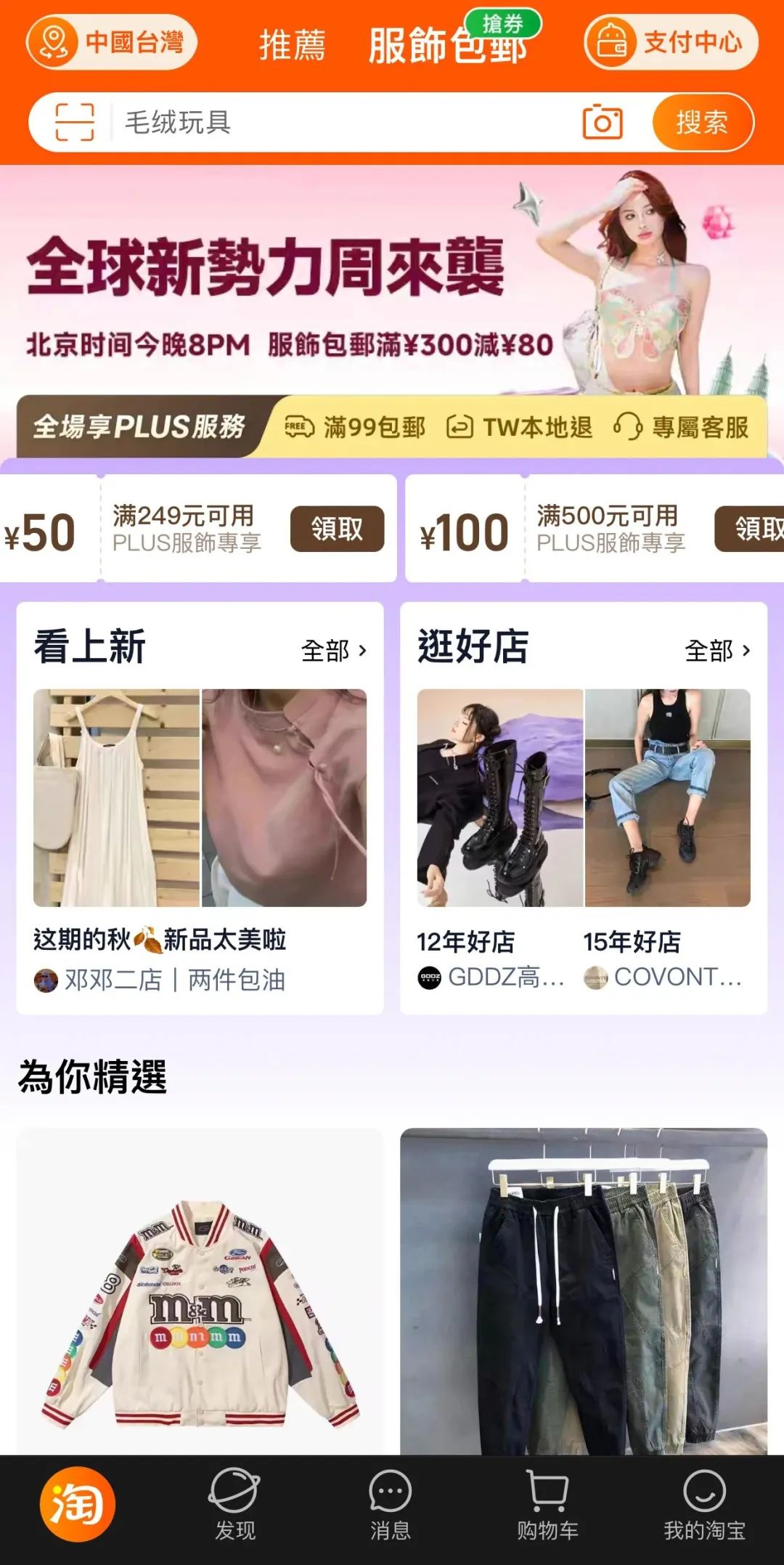Open the 购物车 shopping cart tab
Screen dimensions: 784x1565
coord(547,1505)
